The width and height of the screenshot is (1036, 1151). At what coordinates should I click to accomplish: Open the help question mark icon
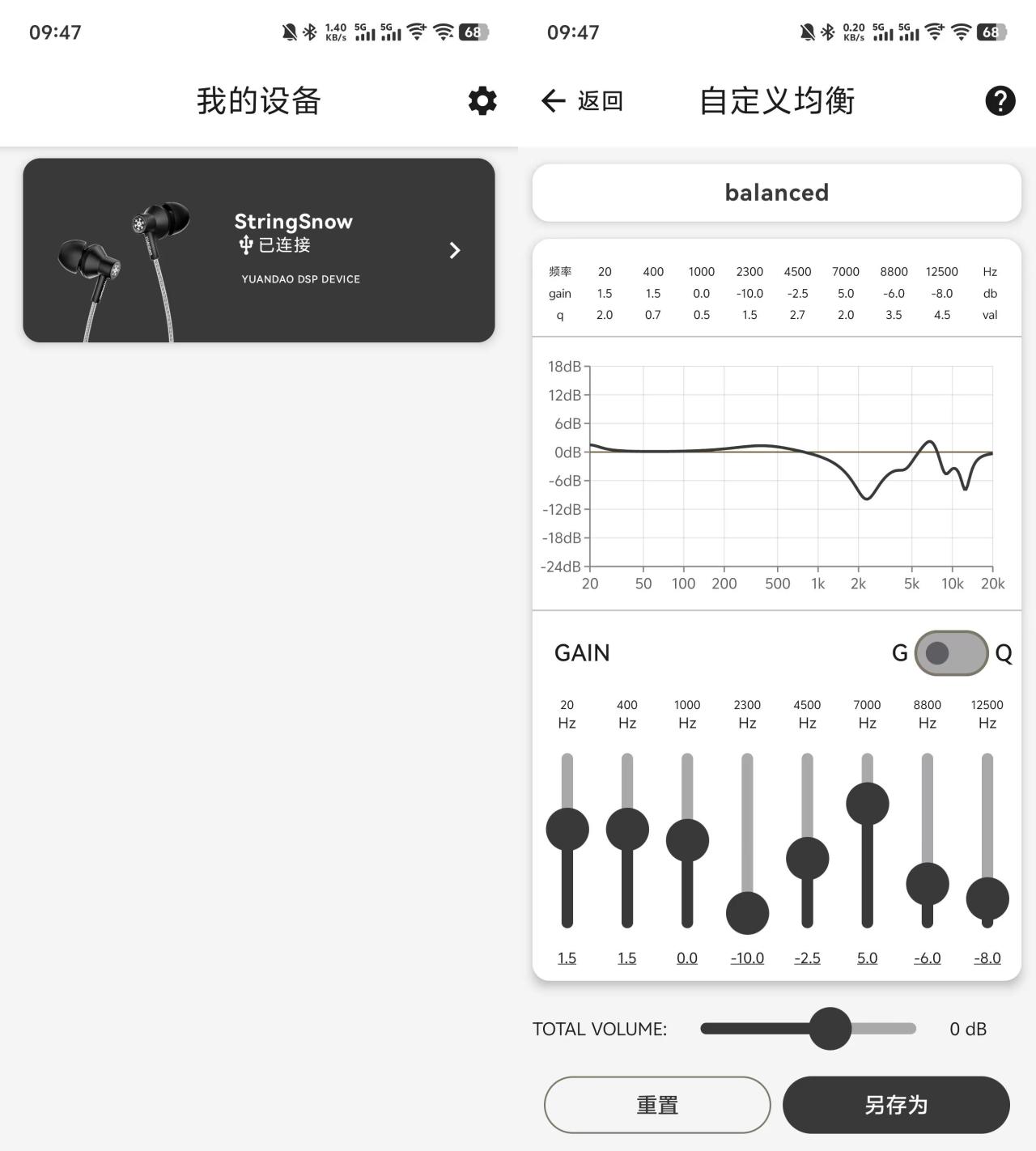[1000, 101]
